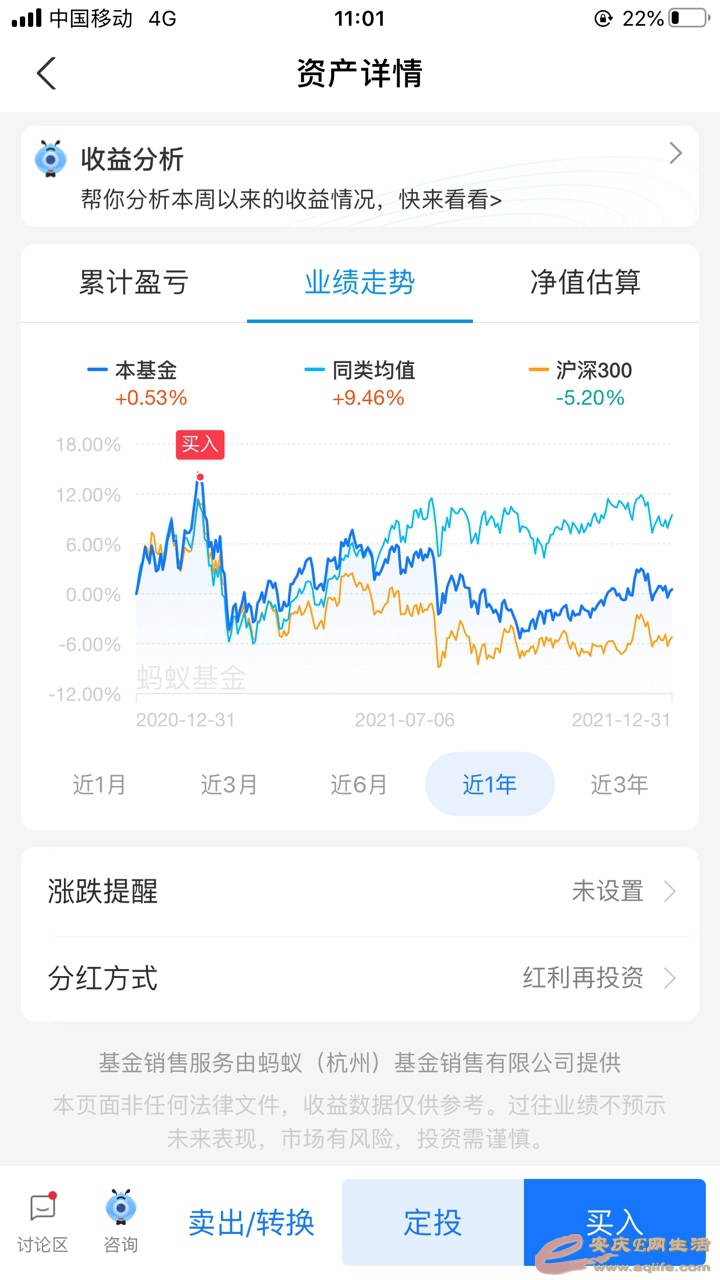Select the 业绩走势 tab

point(359,283)
